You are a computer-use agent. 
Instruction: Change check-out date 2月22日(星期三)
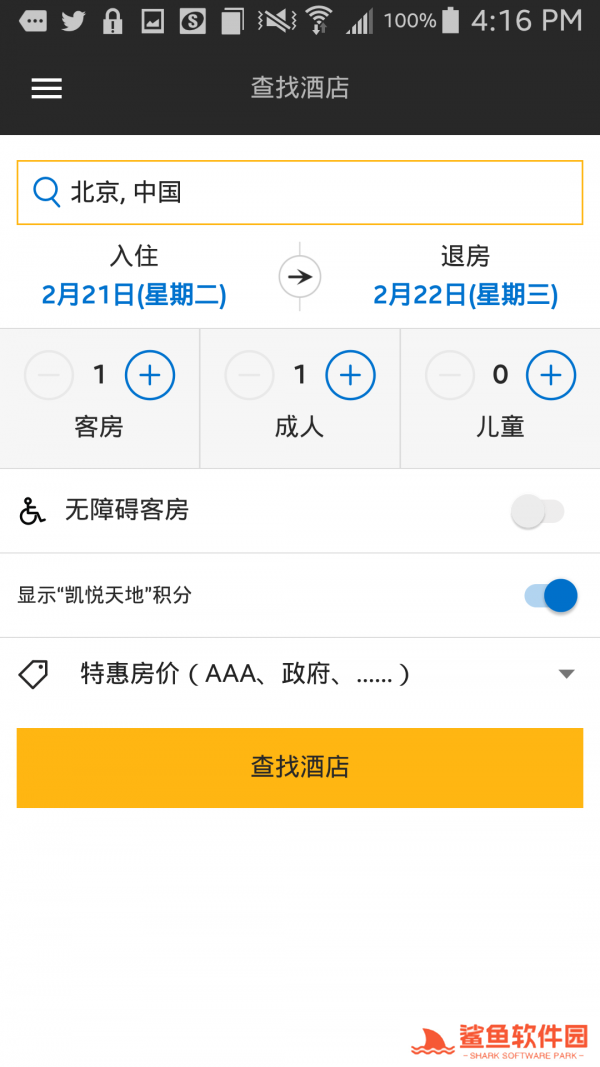click(x=465, y=294)
